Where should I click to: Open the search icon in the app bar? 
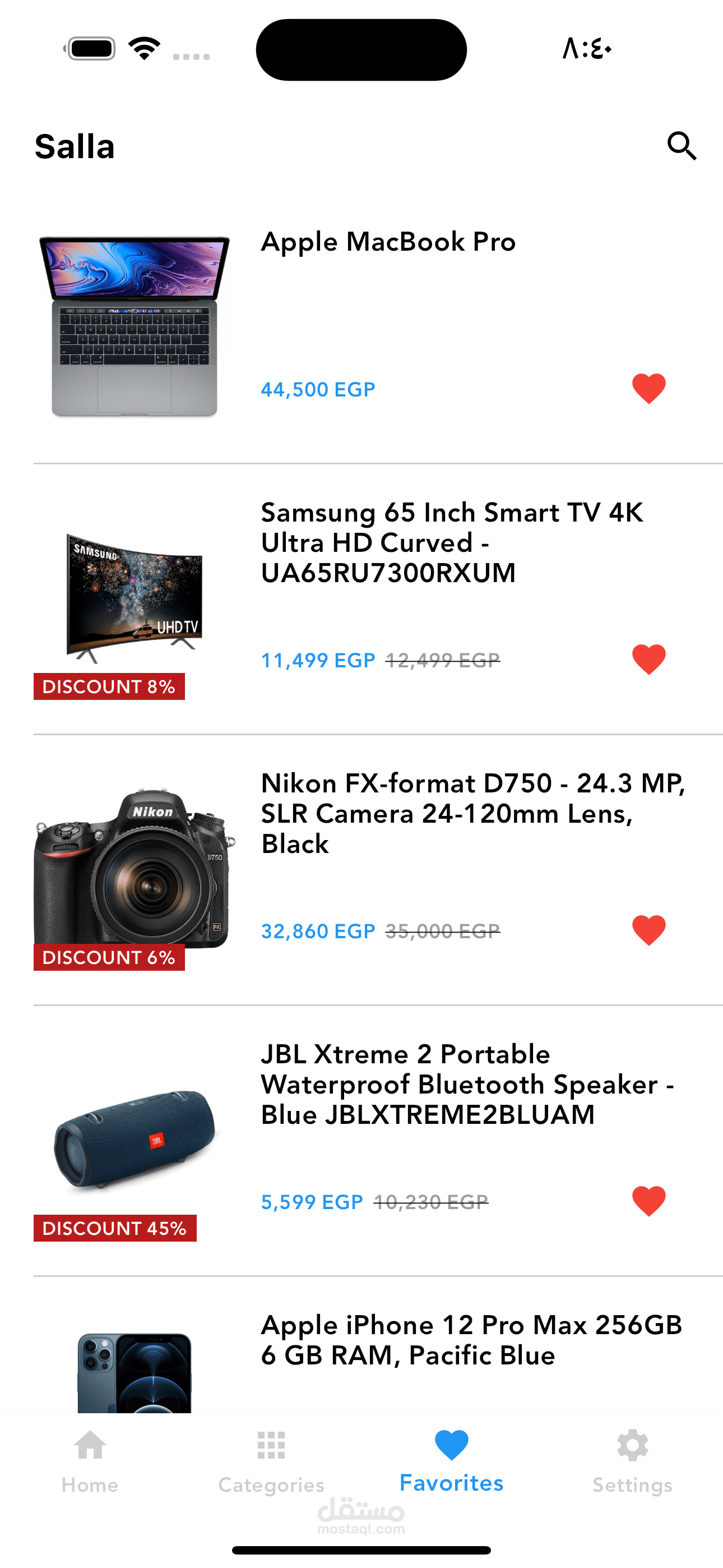[x=681, y=146]
